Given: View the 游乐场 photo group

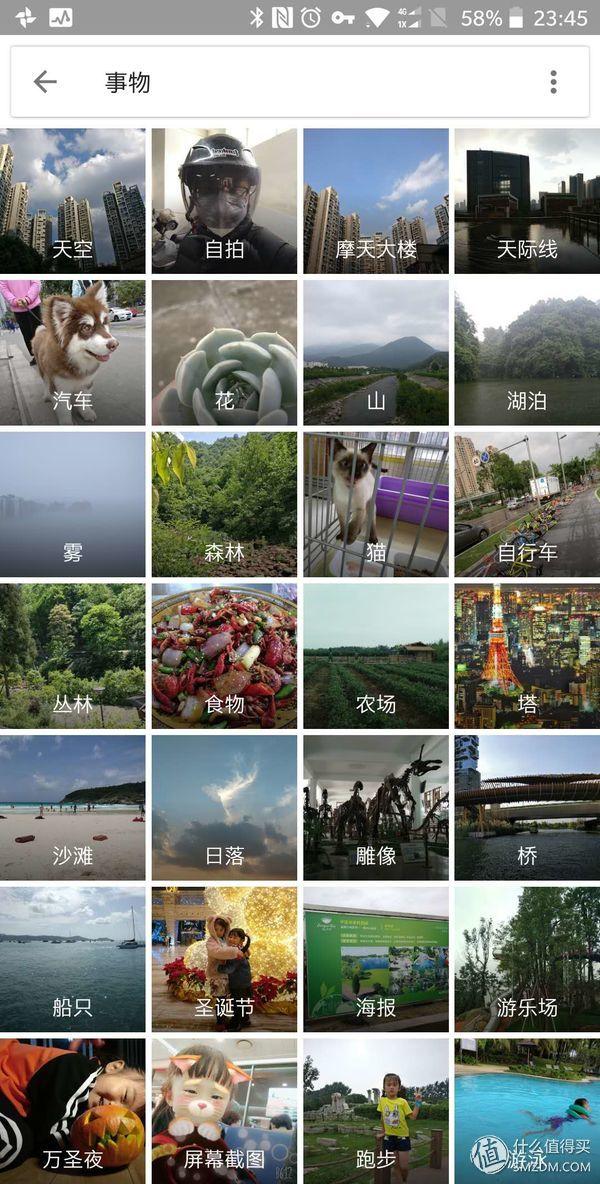Looking at the screenshot, I should 528,960.
